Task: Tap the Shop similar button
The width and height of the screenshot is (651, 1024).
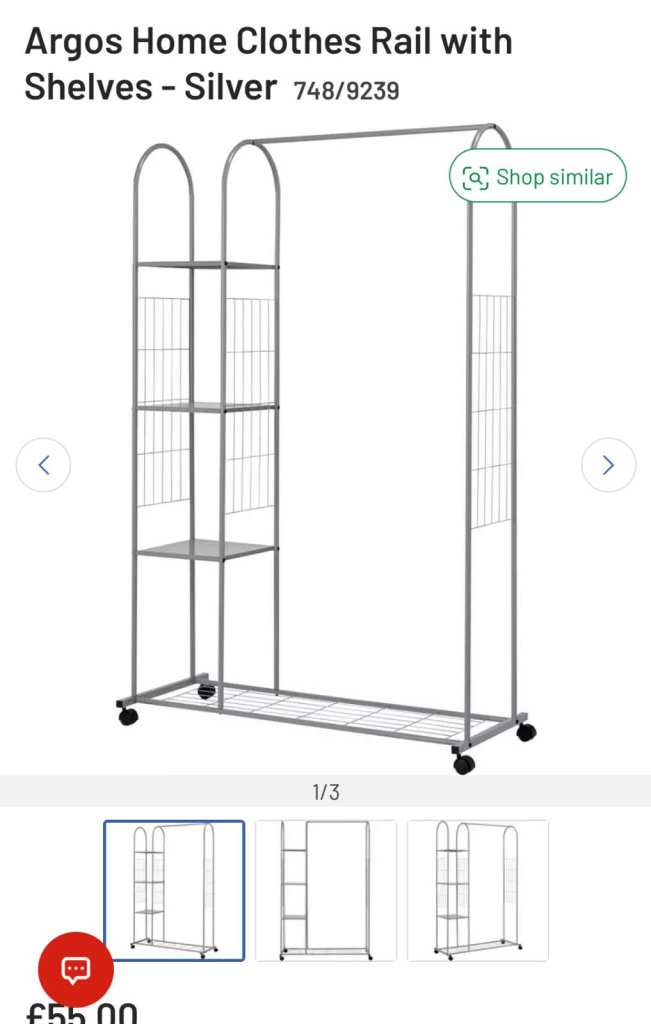Action: point(538,177)
